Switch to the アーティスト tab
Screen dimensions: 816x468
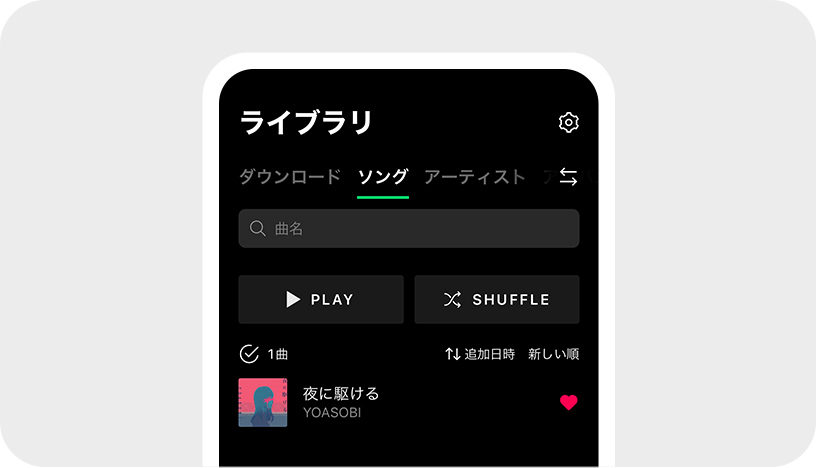tap(474, 177)
